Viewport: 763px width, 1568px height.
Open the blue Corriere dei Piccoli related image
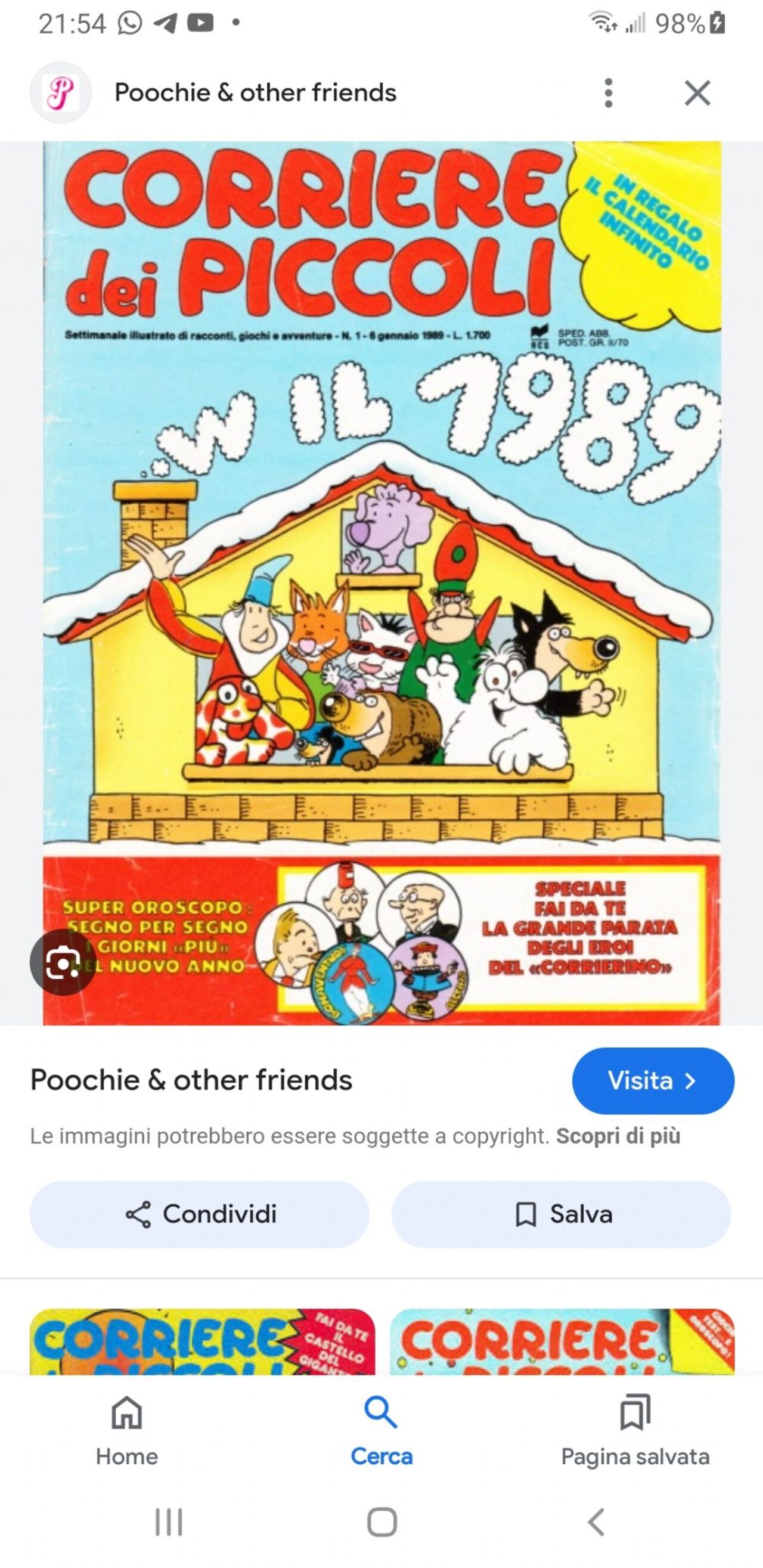pos(562,1341)
